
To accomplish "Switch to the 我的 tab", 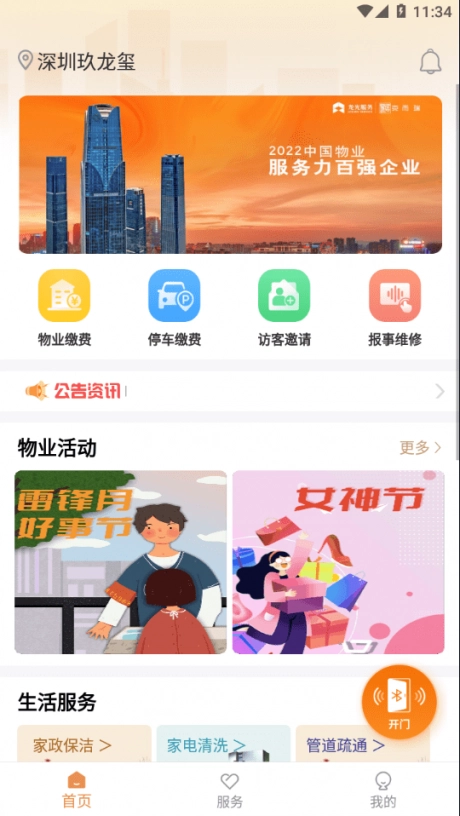I will click(383, 789).
